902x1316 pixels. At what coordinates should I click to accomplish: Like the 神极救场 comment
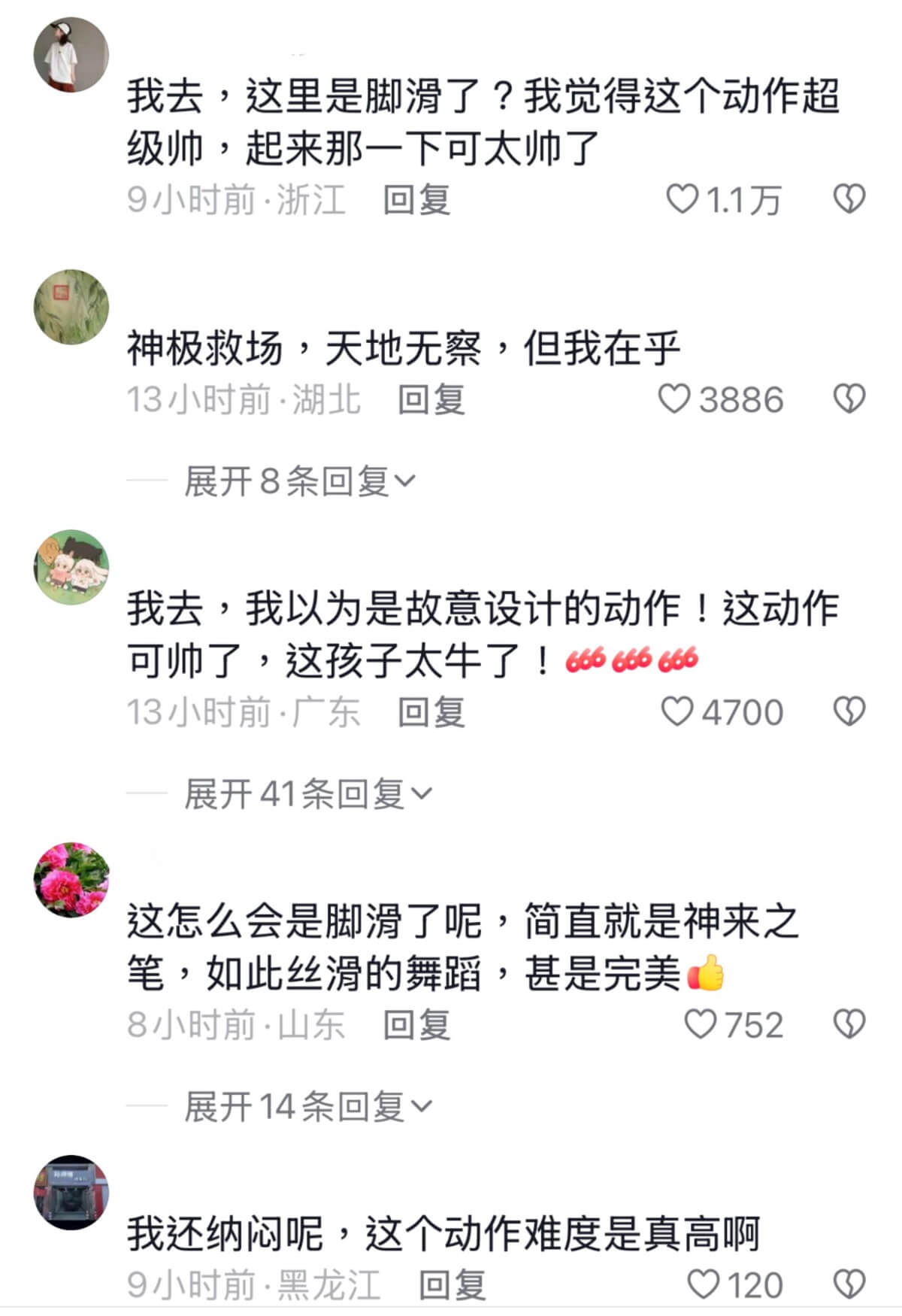(x=674, y=399)
